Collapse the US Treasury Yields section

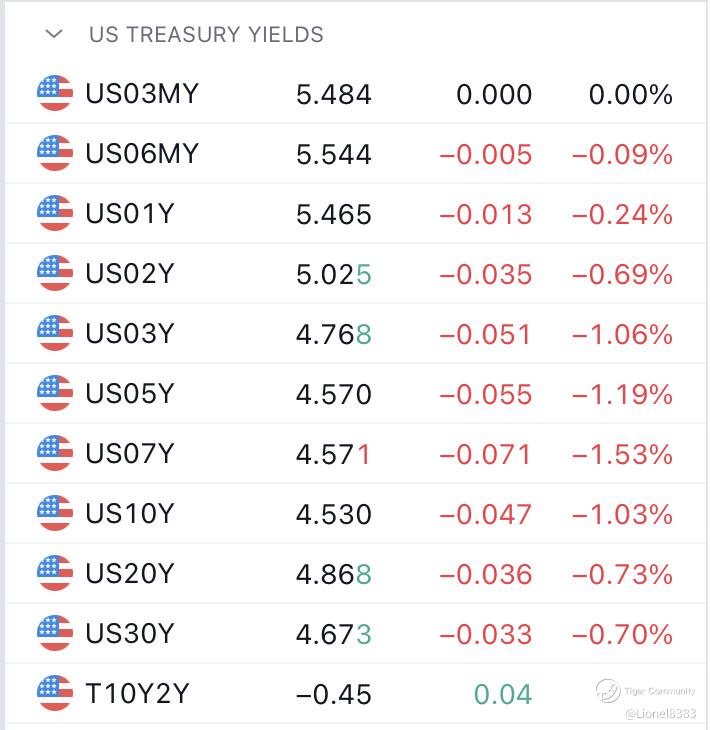pyautogui.click(x=55, y=34)
